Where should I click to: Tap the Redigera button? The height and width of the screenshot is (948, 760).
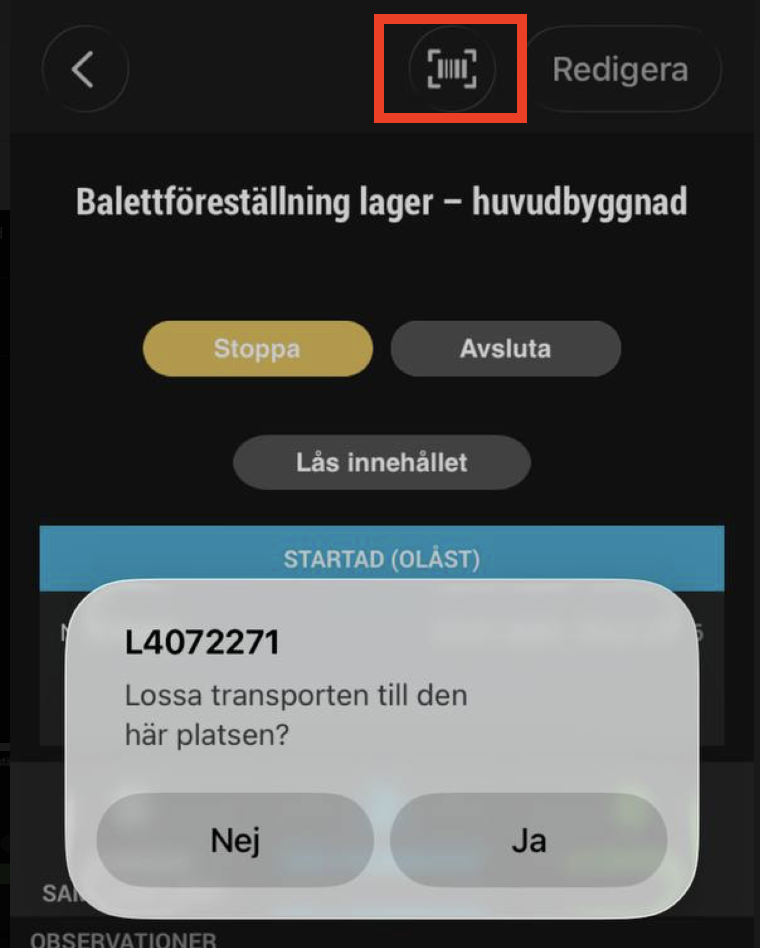click(620, 70)
